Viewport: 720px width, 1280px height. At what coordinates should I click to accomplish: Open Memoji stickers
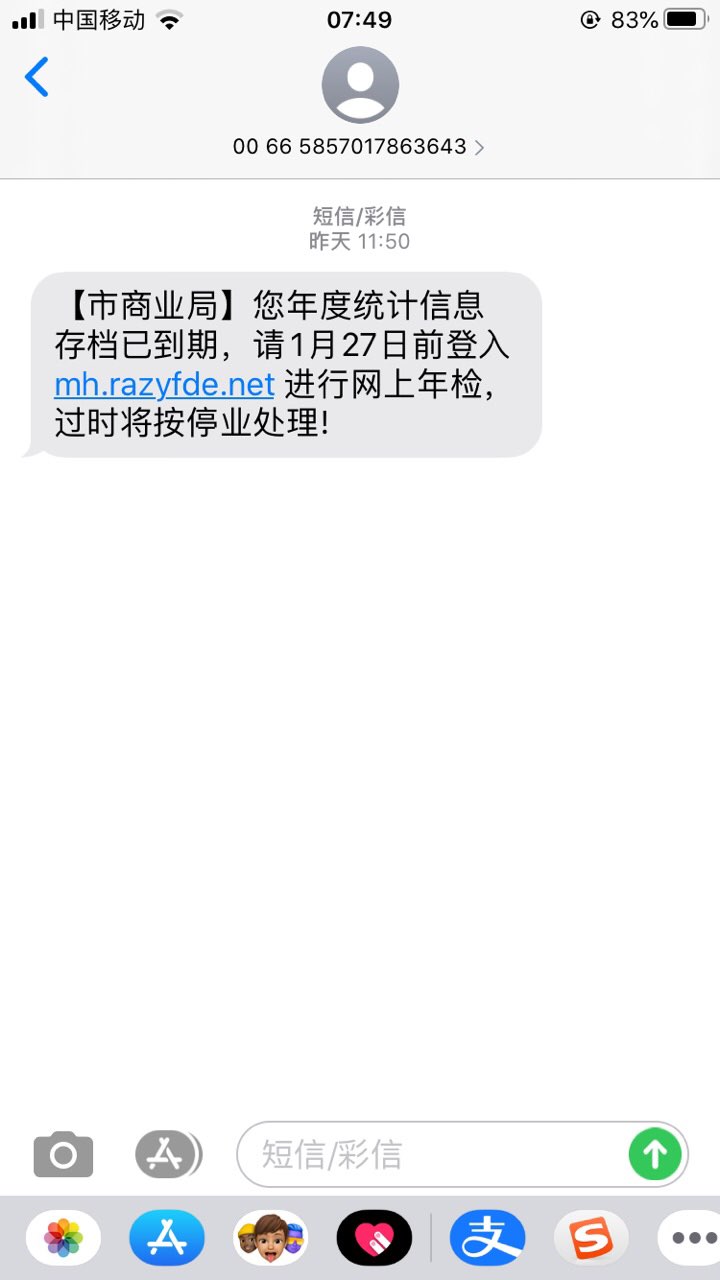(270, 1238)
